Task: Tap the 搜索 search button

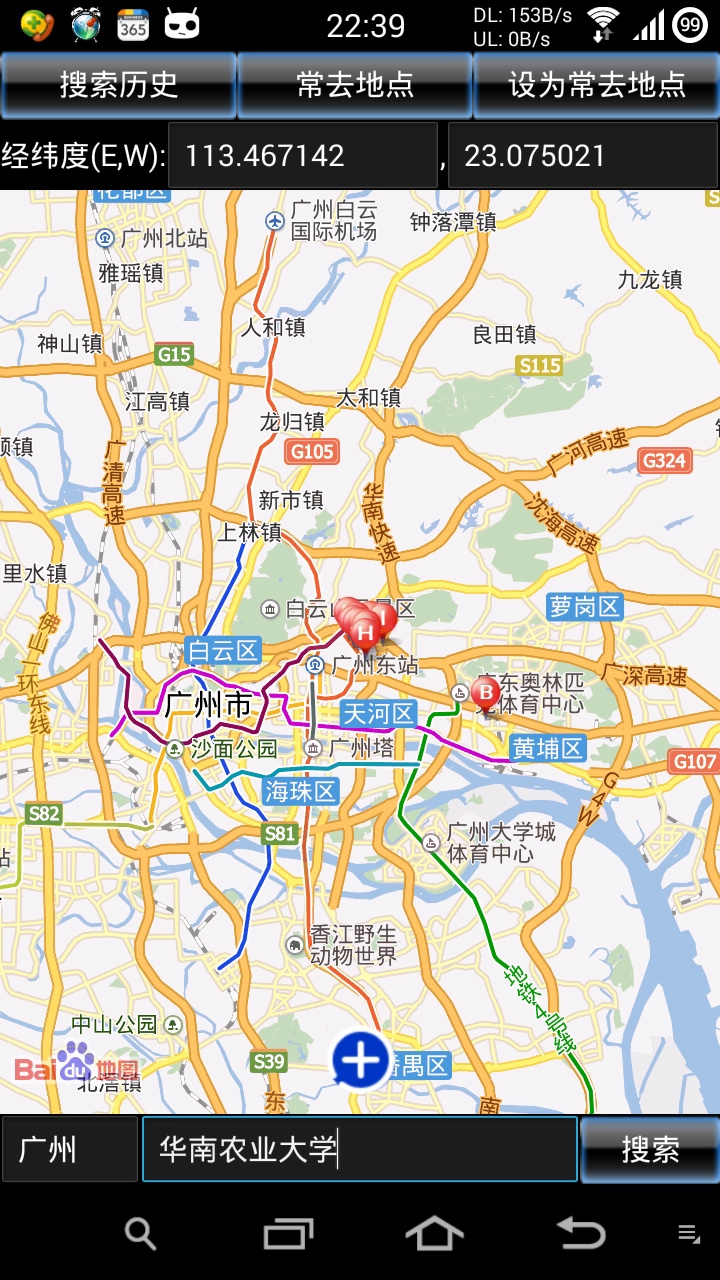Action: pos(650,1149)
